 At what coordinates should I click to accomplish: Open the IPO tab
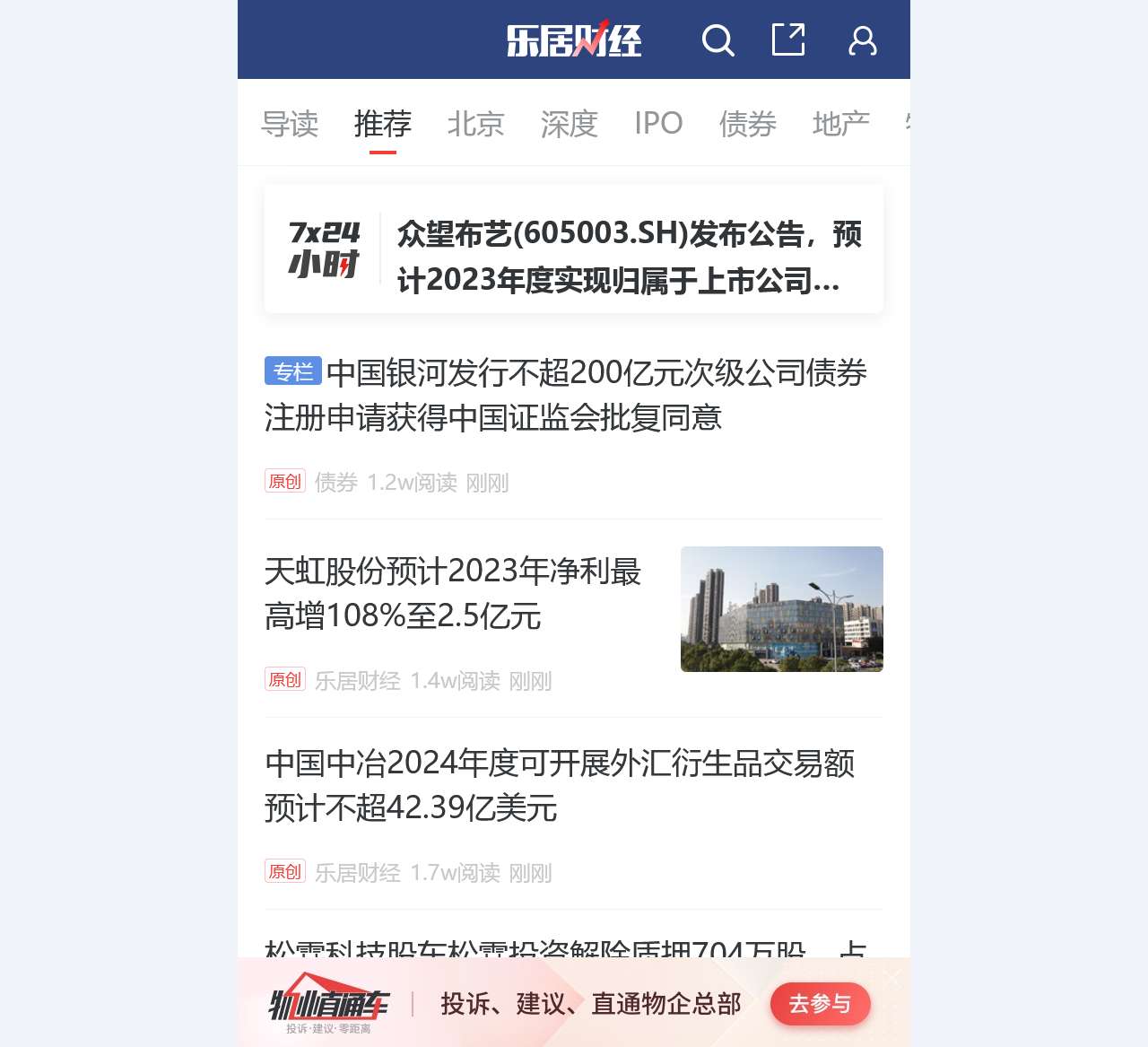[x=658, y=124]
